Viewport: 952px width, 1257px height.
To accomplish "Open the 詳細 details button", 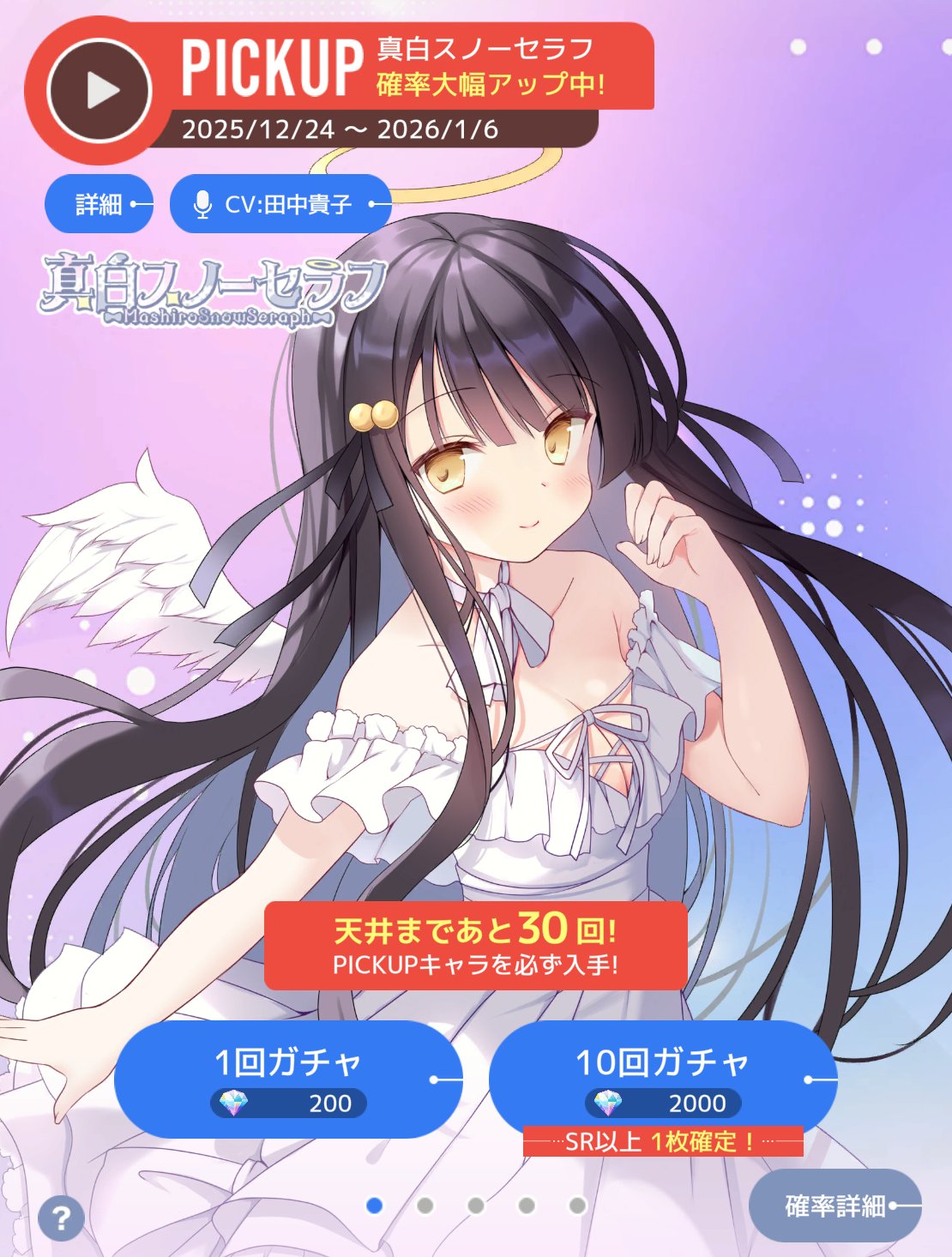I will [x=98, y=204].
